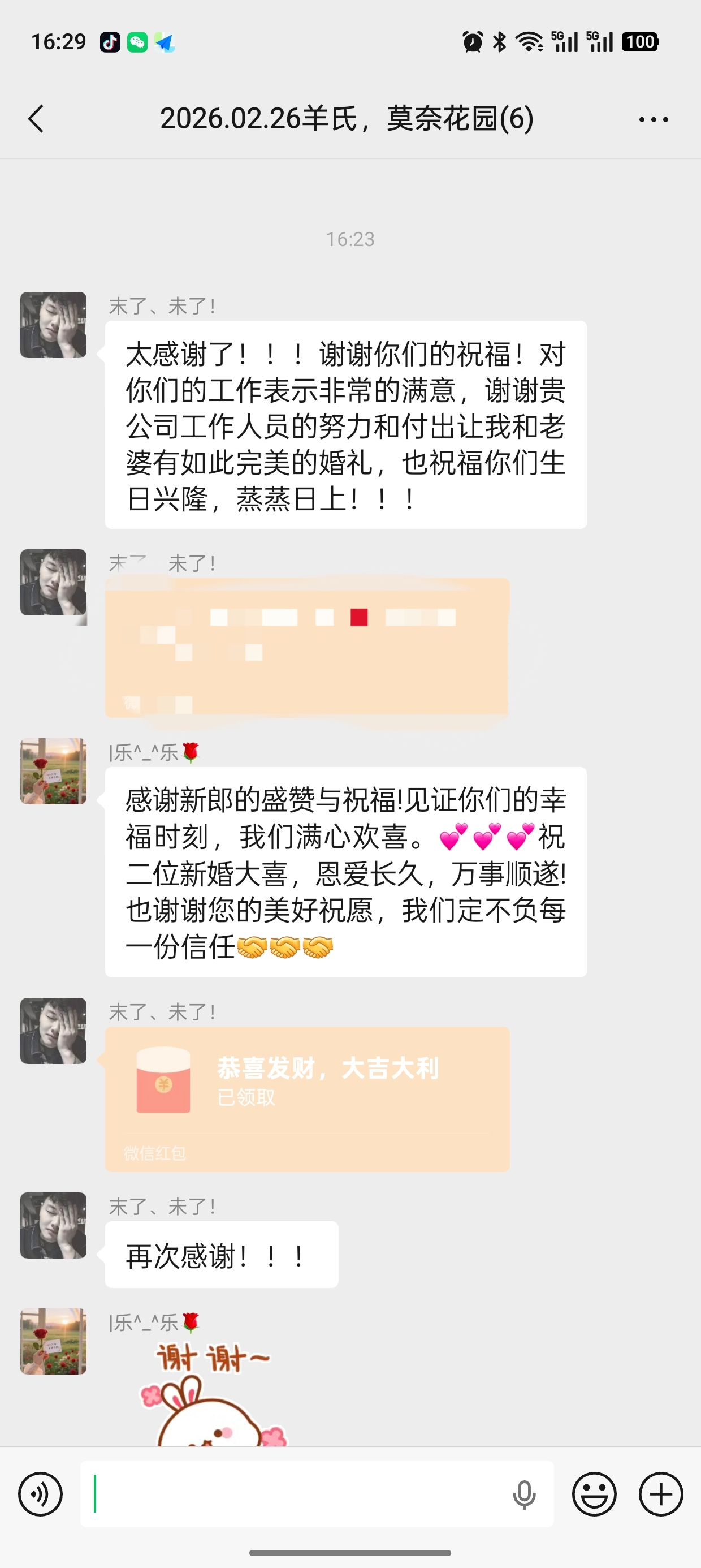
Task: Open avatar beside the 感谢新郎的盛赞 message
Action: point(54,770)
